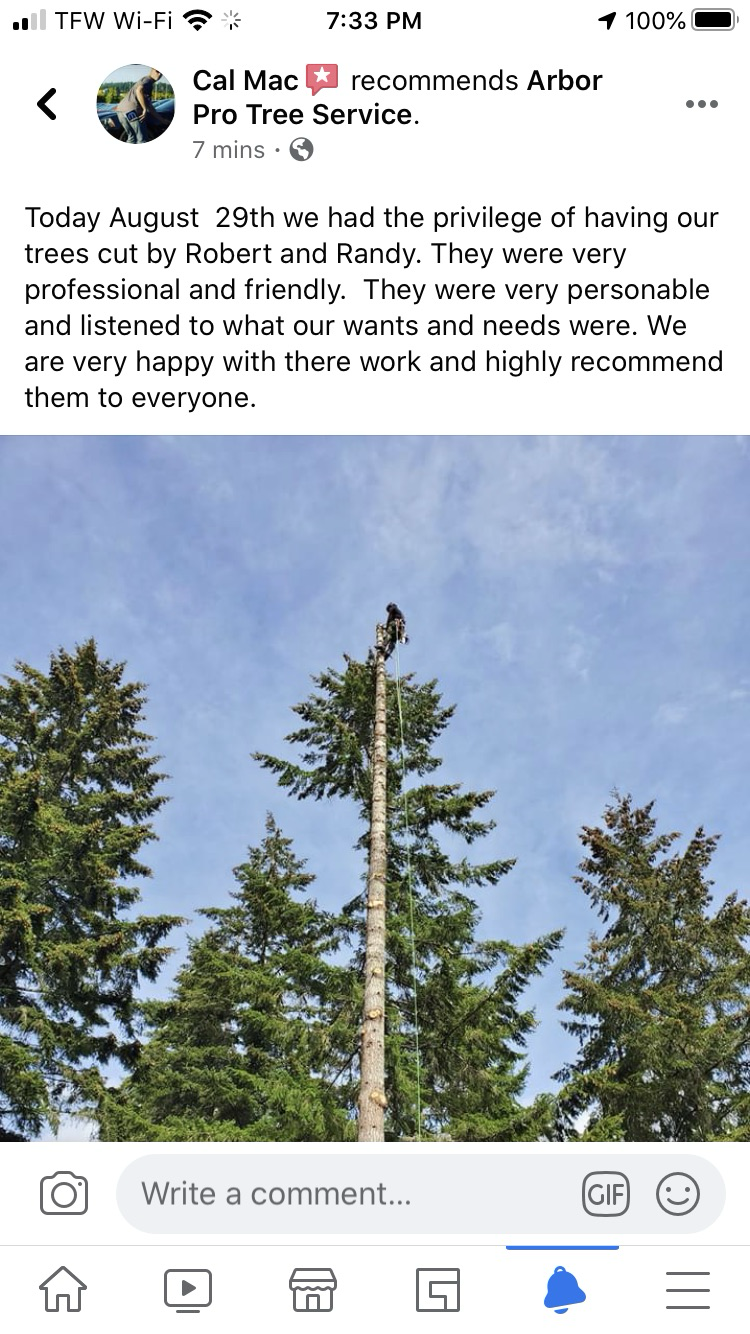Attach a photo with the camera icon
Screen dimensions: 750x1334
[x=64, y=1194]
